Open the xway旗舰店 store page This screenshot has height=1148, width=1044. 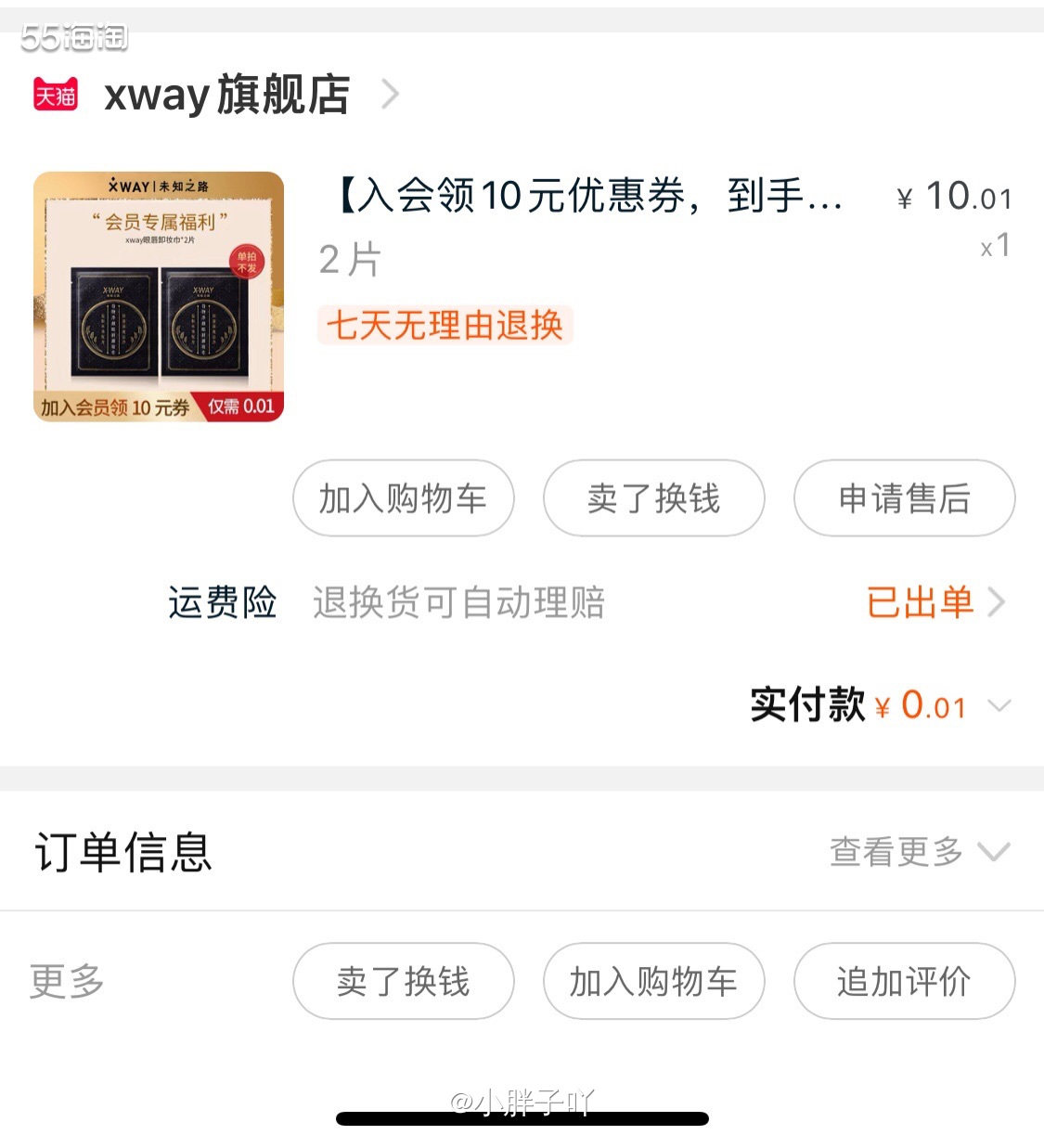click(226, 95)
